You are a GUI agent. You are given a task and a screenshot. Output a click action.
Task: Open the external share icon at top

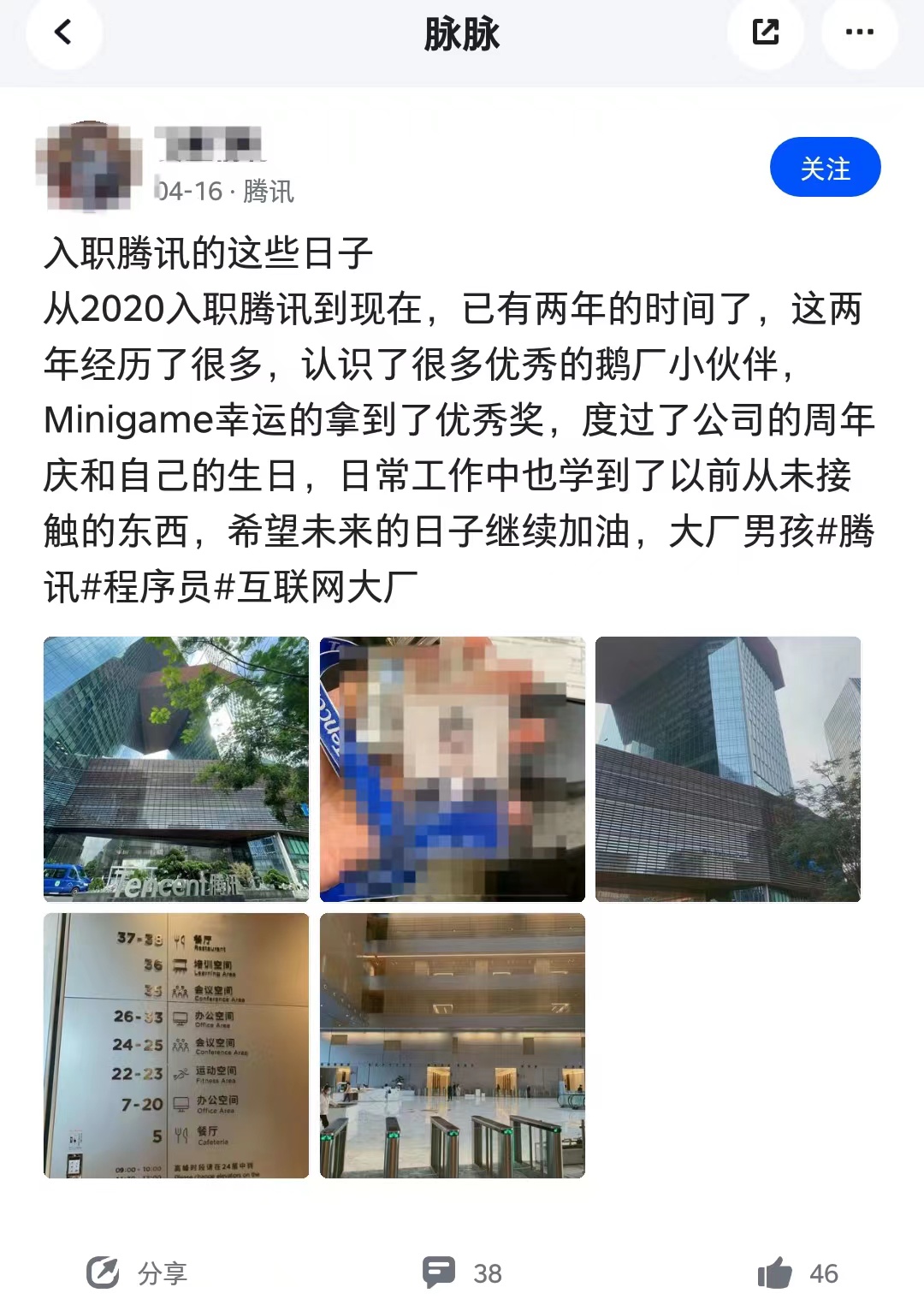[765, 33]
